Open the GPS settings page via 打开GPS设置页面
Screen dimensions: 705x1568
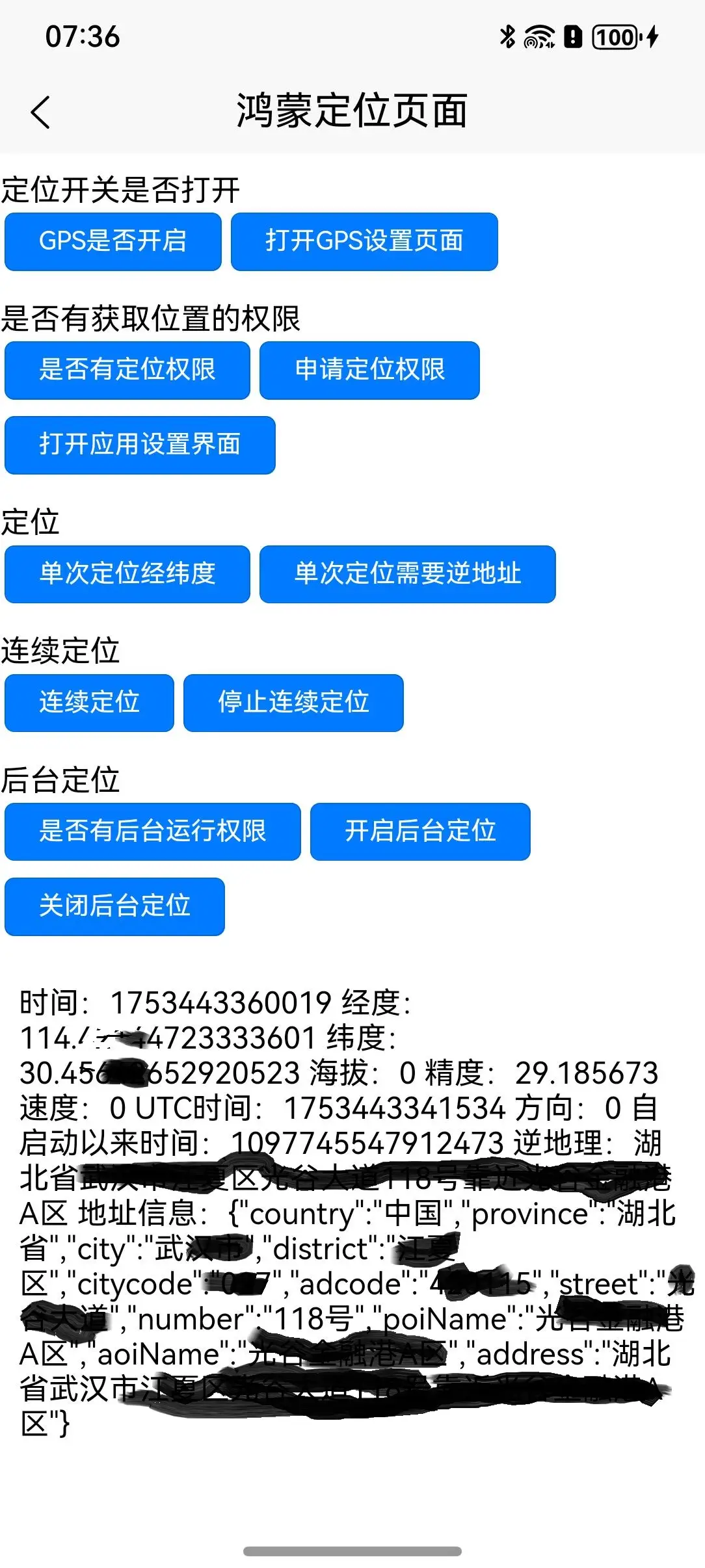[365, 242]
